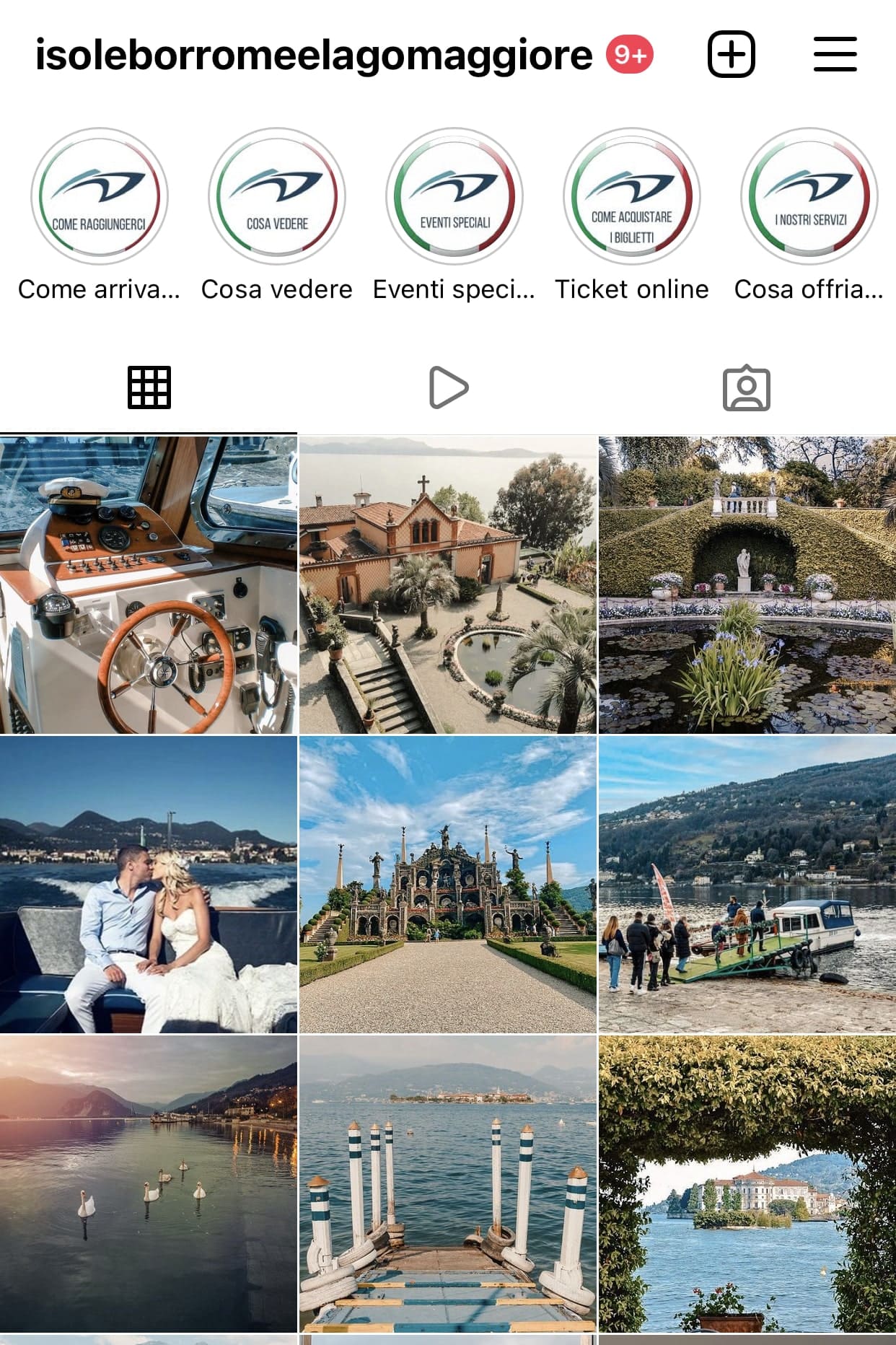Open the striped mooring poles post
Image resolution: width=896 pixels, height=1345 pixels.
click(448, 1184)
